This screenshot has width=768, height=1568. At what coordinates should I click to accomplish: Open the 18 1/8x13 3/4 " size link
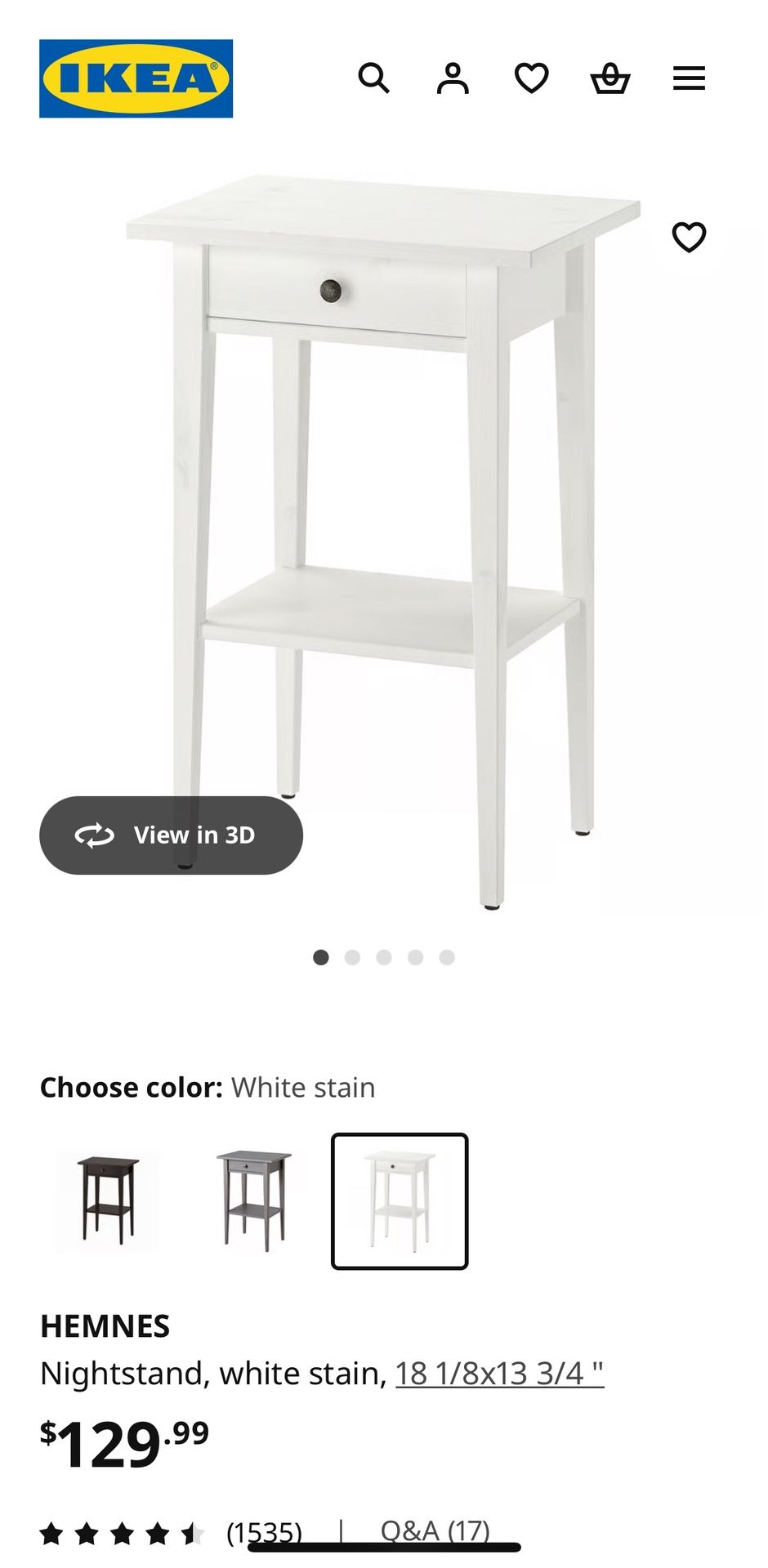click(x=499, y=1373)
